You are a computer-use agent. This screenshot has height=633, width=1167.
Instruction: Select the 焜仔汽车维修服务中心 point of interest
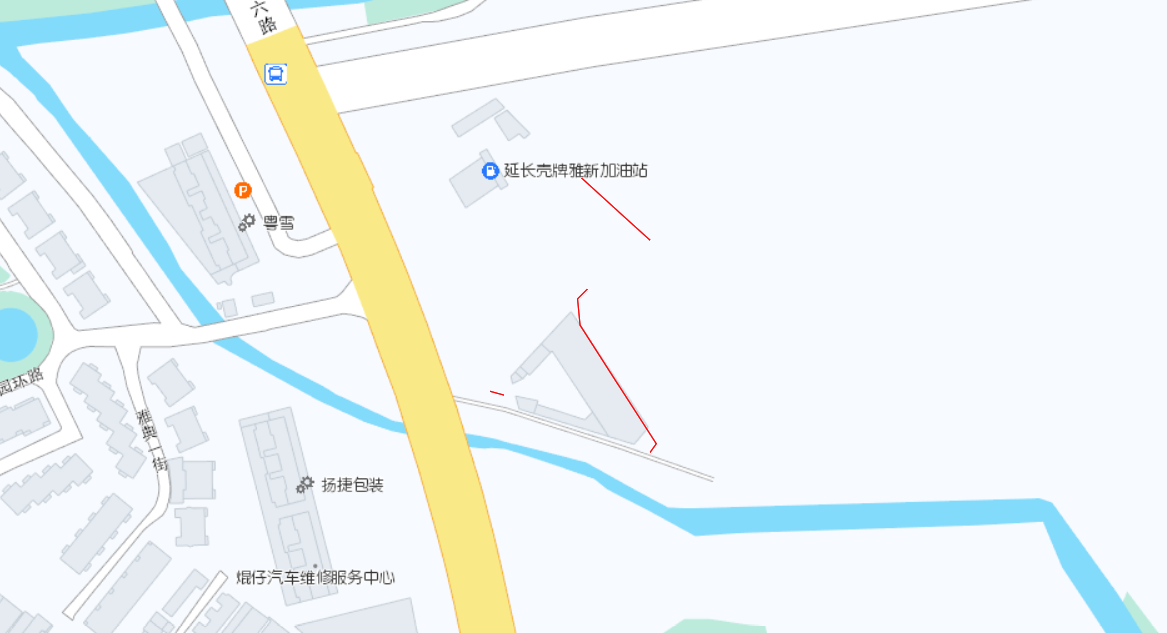click(x=315, y=577)
